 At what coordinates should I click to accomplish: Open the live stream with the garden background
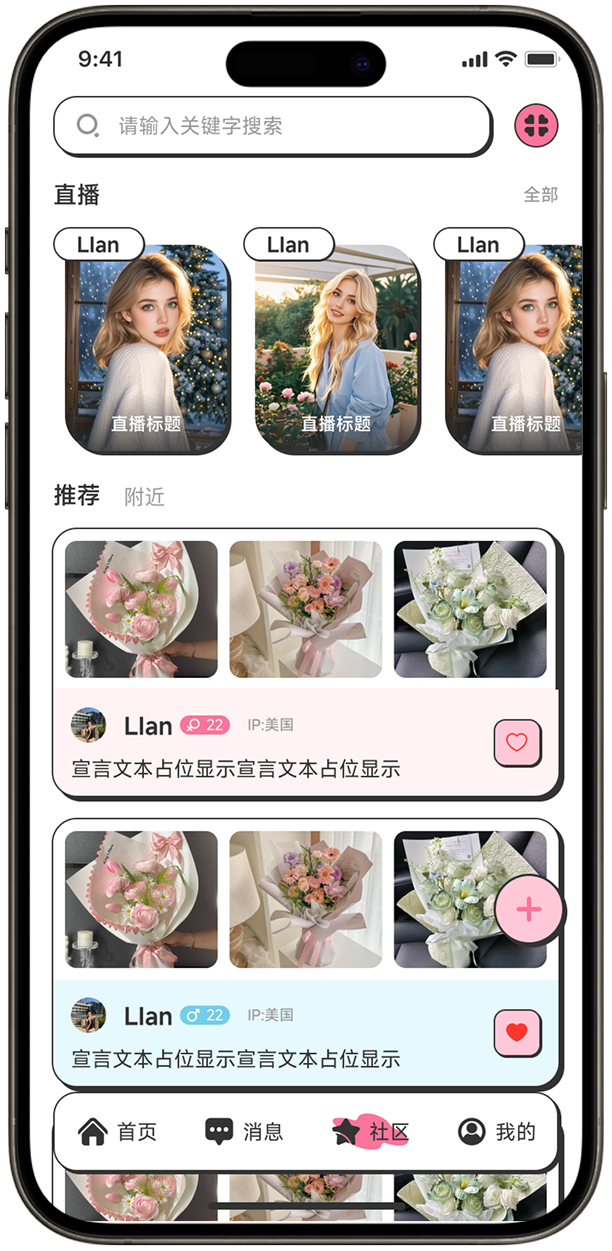337,349
